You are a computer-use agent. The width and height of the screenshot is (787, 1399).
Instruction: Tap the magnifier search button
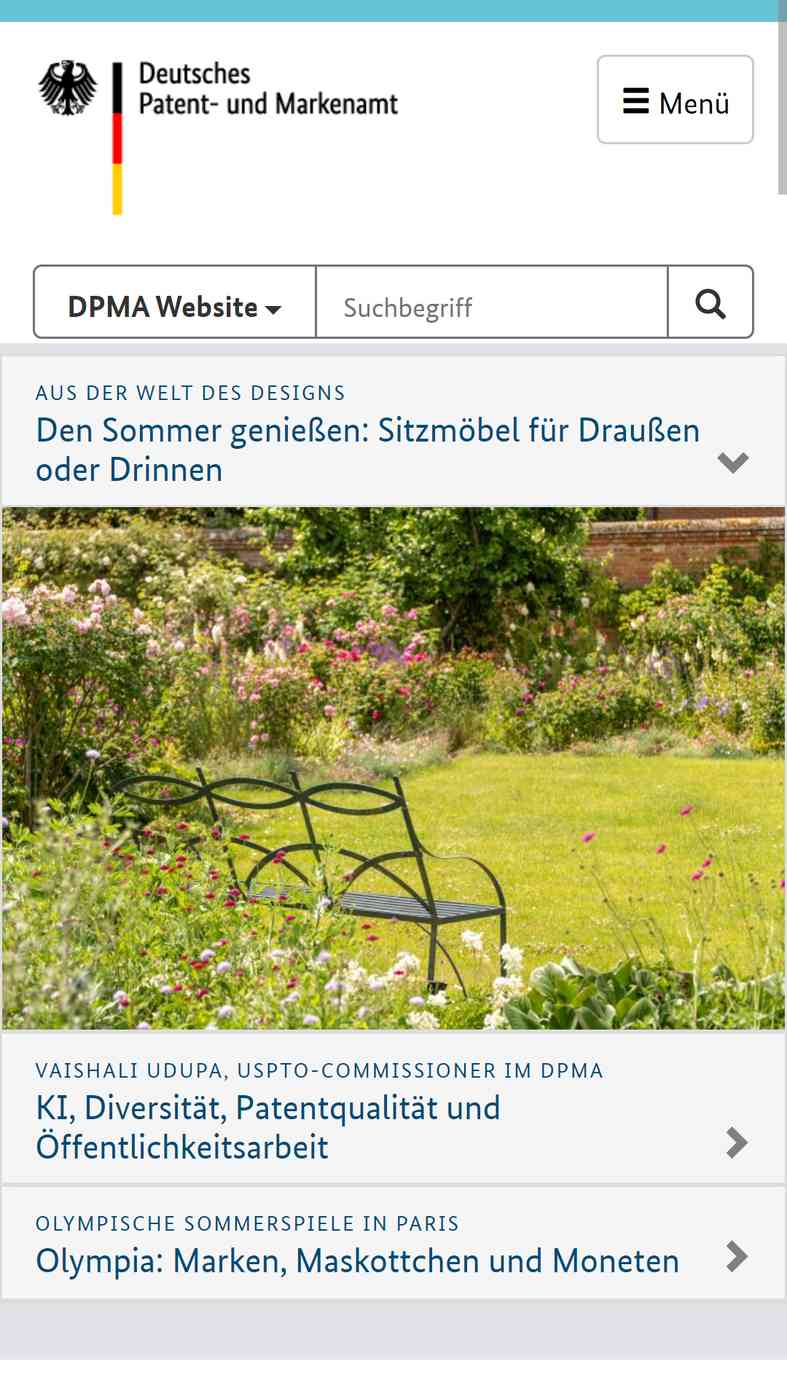coord(710,303)
